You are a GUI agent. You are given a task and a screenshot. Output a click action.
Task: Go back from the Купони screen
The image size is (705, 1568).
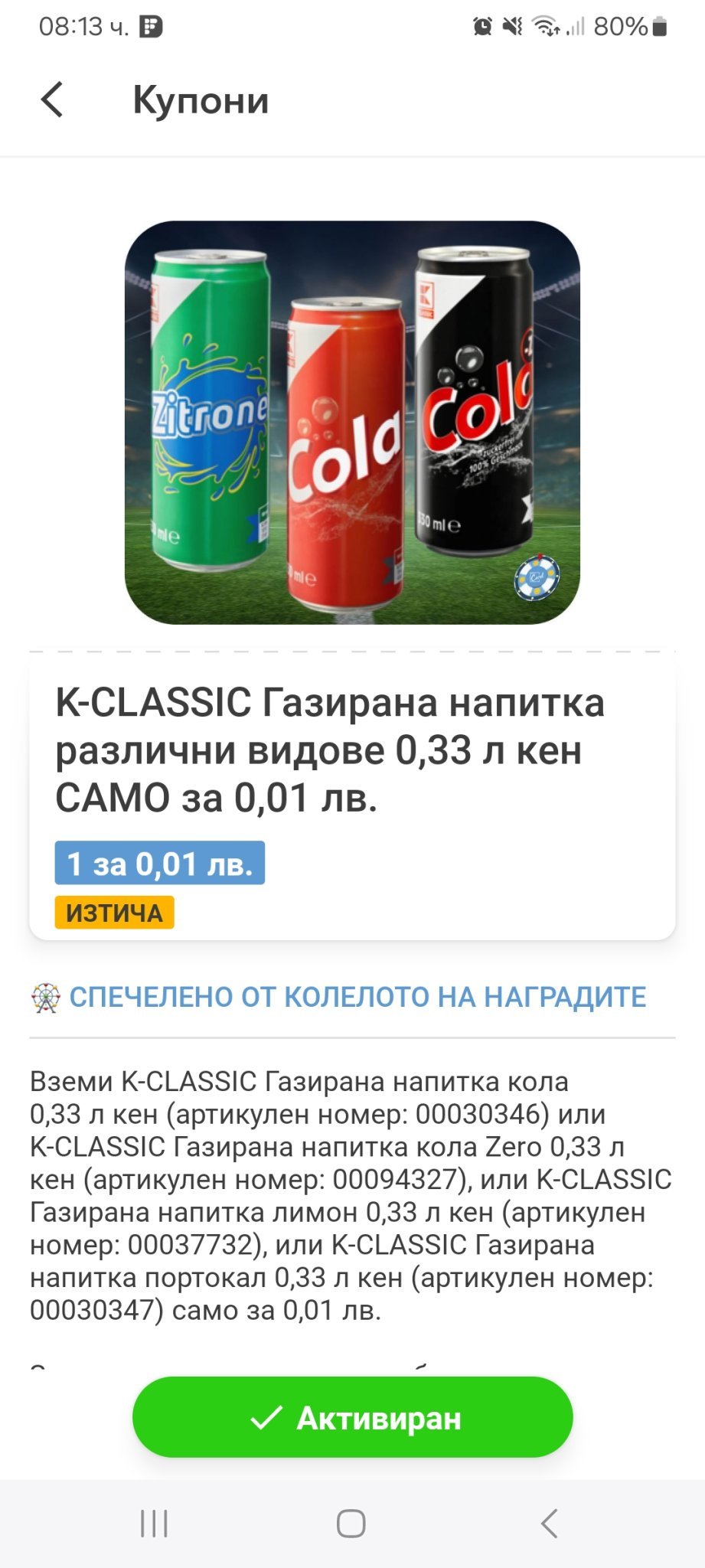click(x=52, y=100)
